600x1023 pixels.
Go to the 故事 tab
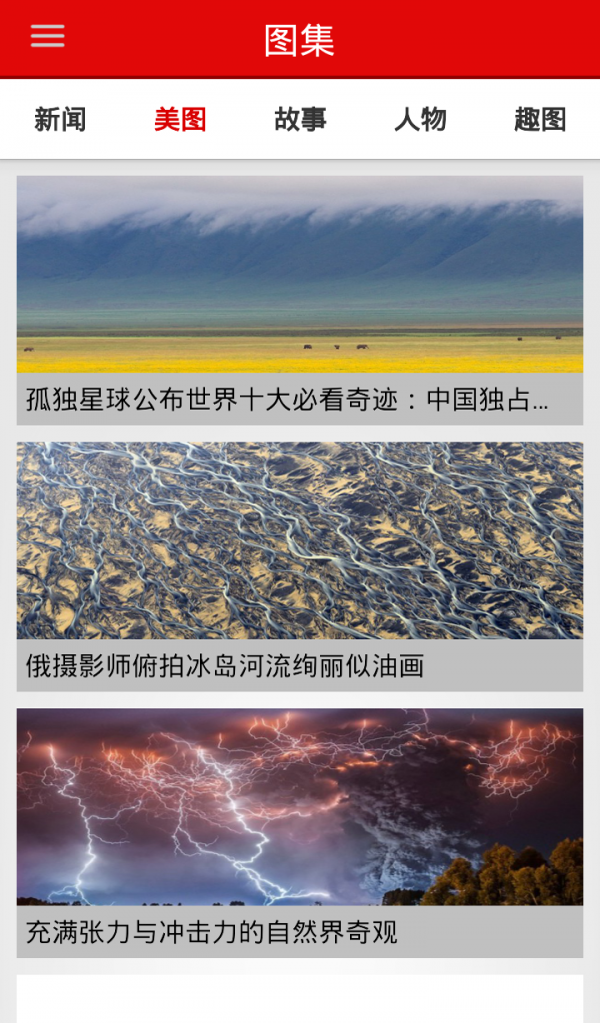[300, 120]
